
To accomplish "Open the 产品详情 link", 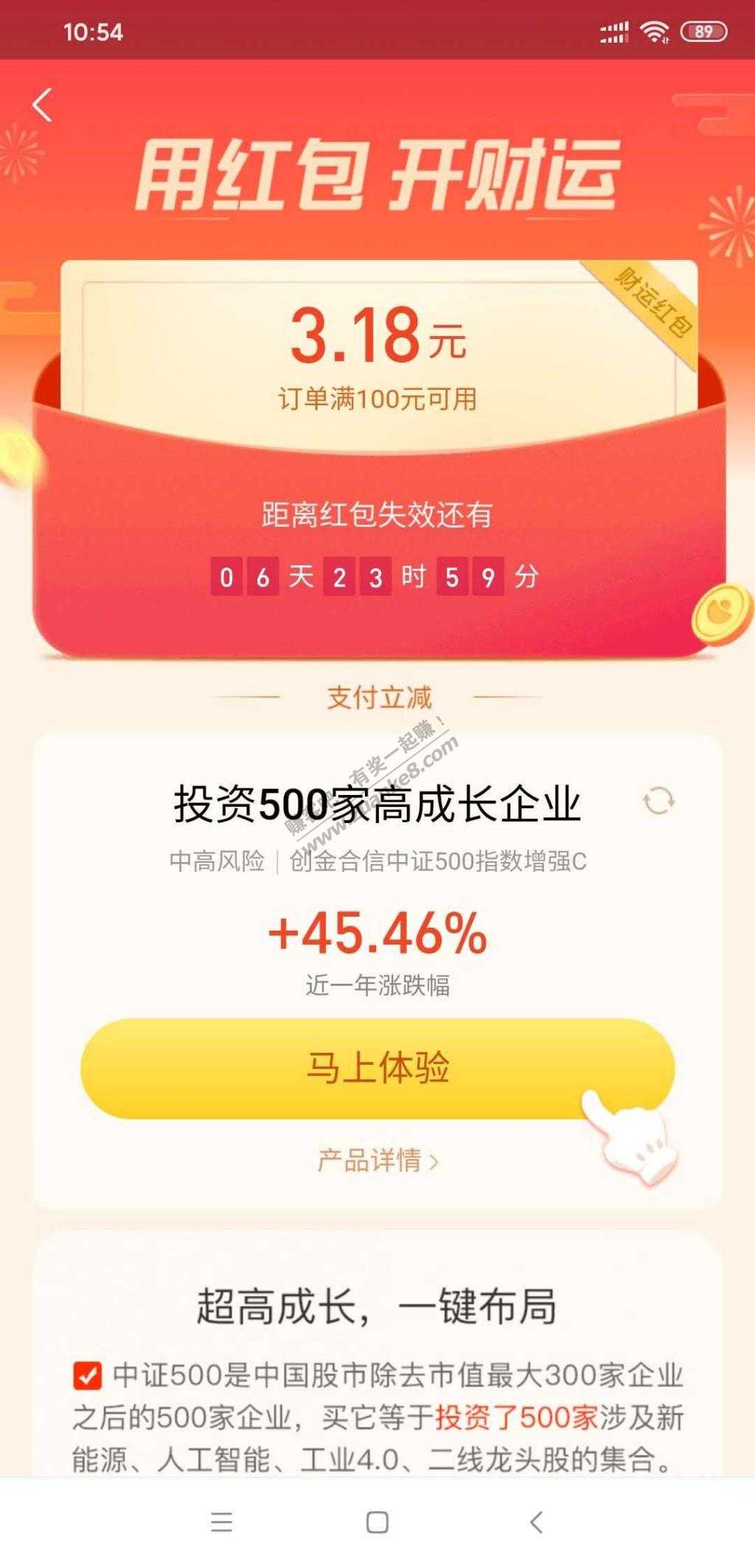I will tap(377, 1161).
